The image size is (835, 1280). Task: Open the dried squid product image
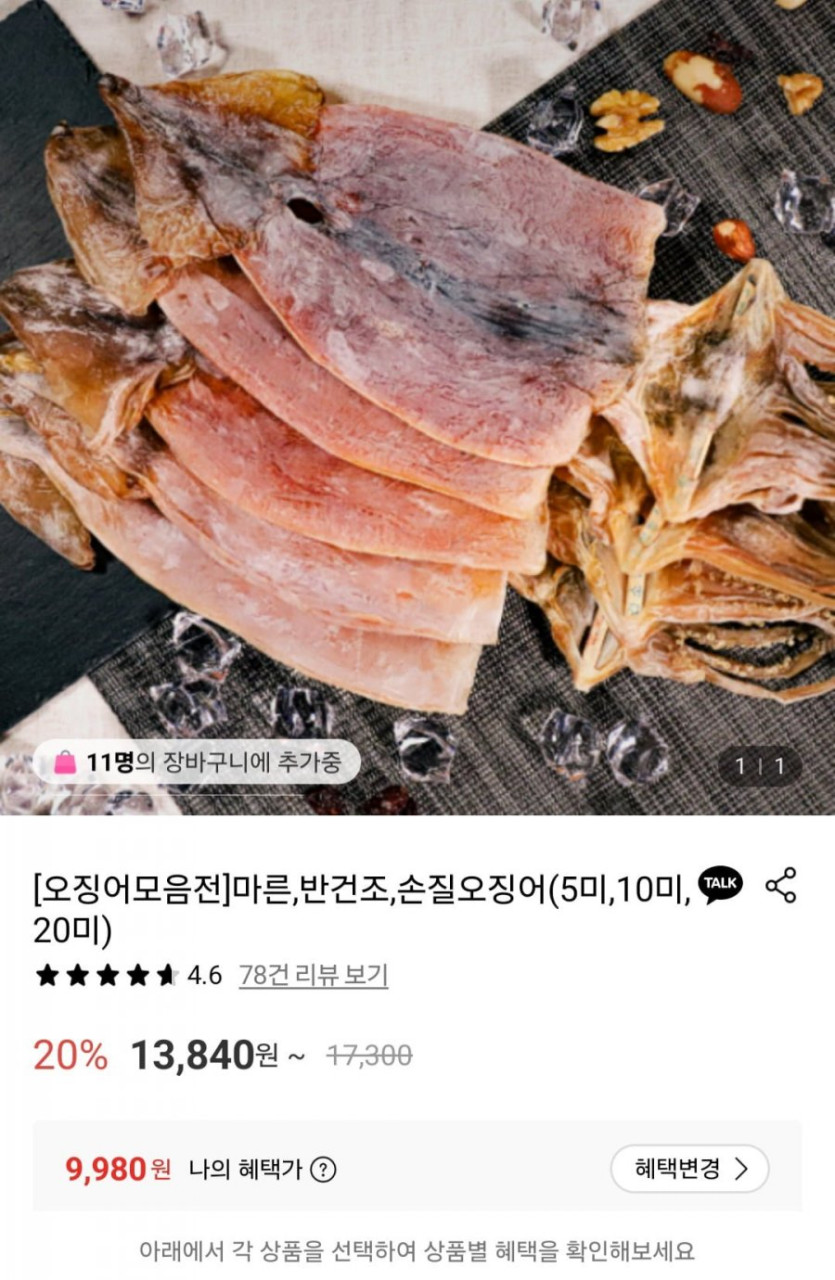coord(417,400)
